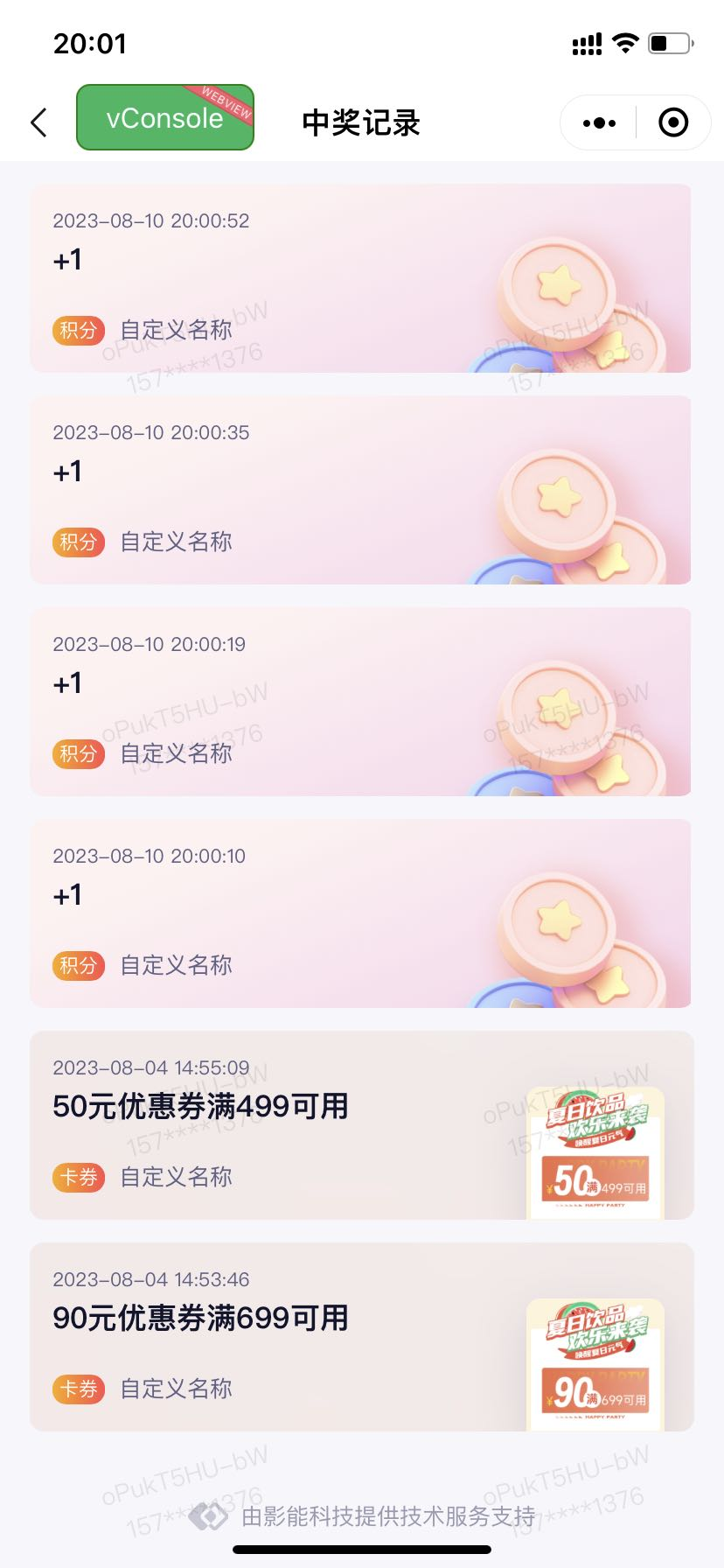View the 90元优惠券满699可用 coupon
Image resolution: width=724 pixels, height=1568 pixels.
tap(360, 1337)
